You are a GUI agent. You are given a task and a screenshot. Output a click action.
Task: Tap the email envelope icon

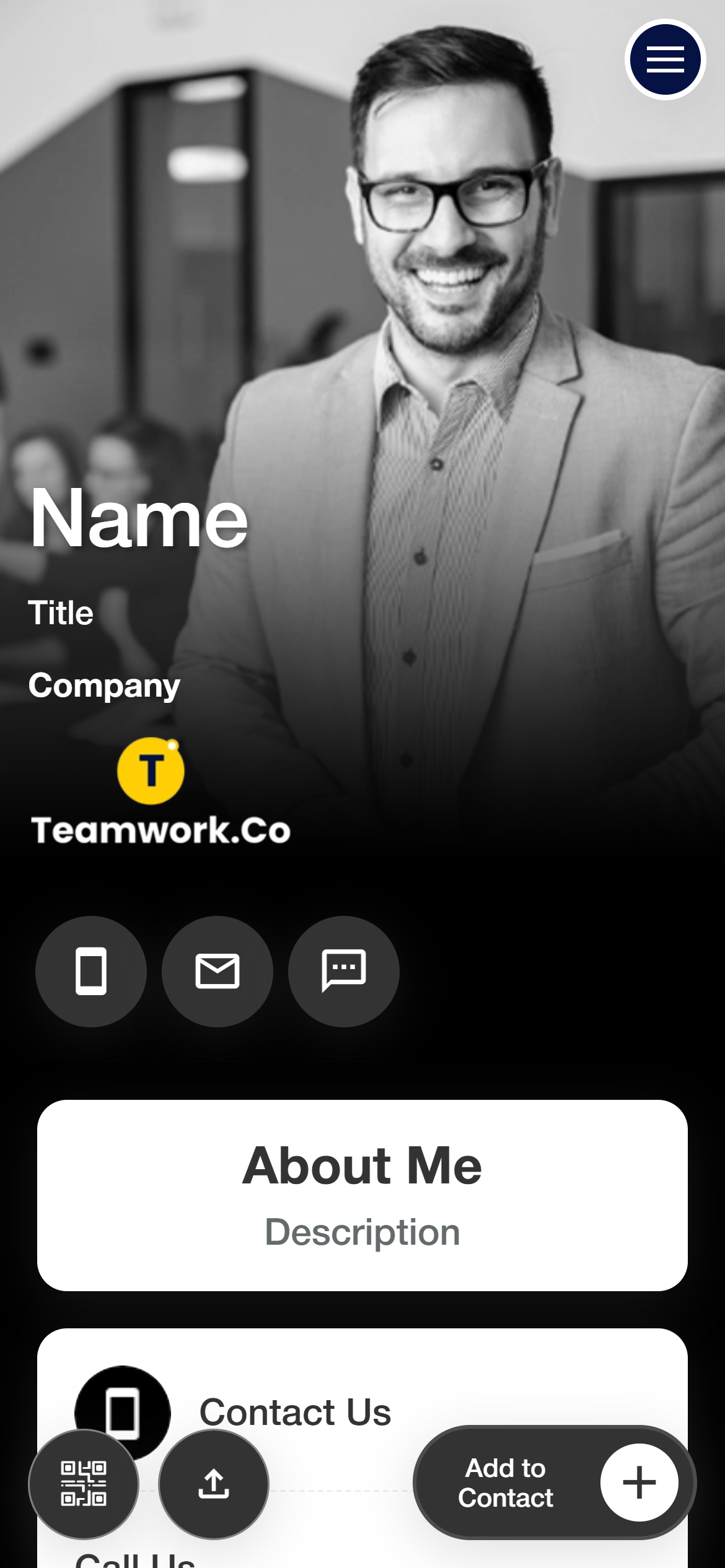[217, 971]
